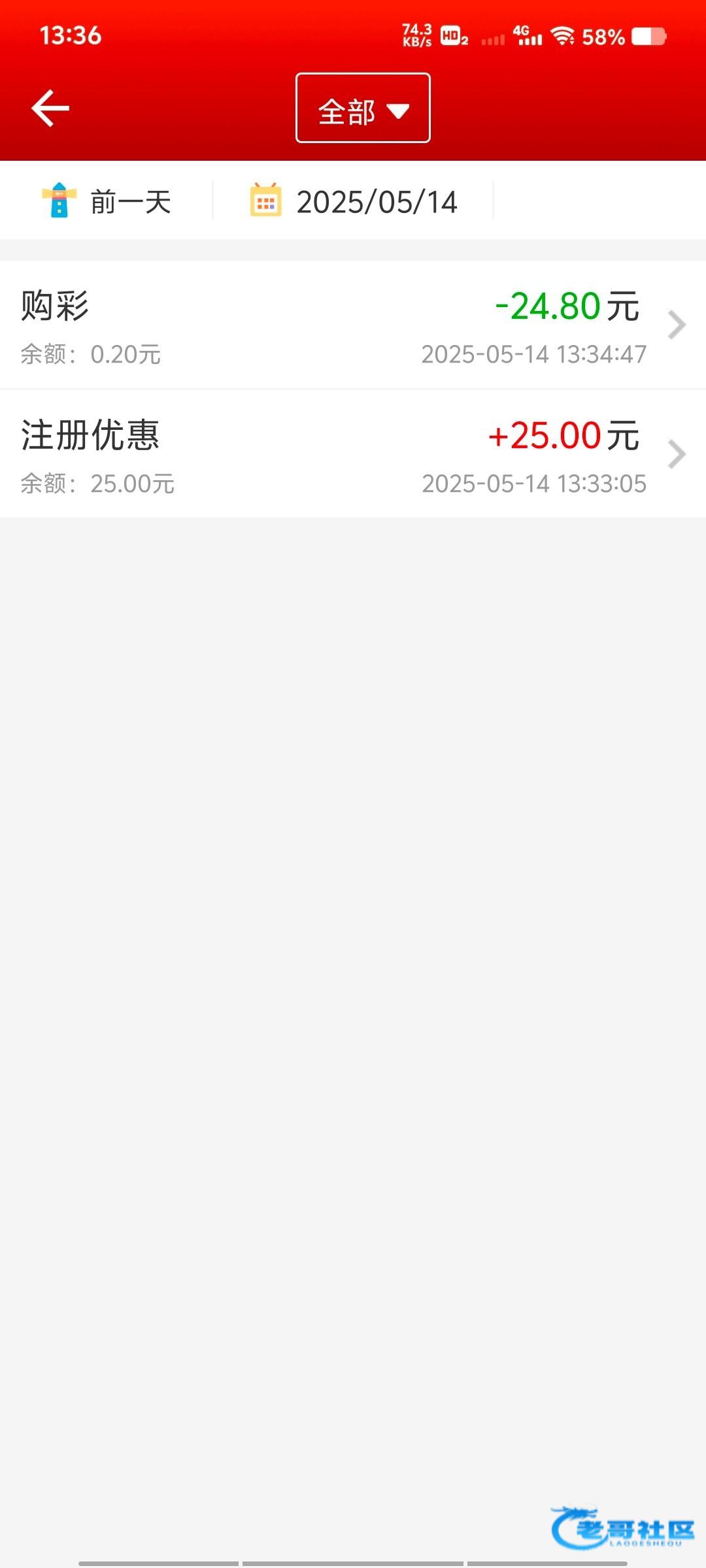Image resolution: width=706 pixels, height=1568 pixels.
Task: Jump to the previous day (前一天)
Action: [107, 201]
